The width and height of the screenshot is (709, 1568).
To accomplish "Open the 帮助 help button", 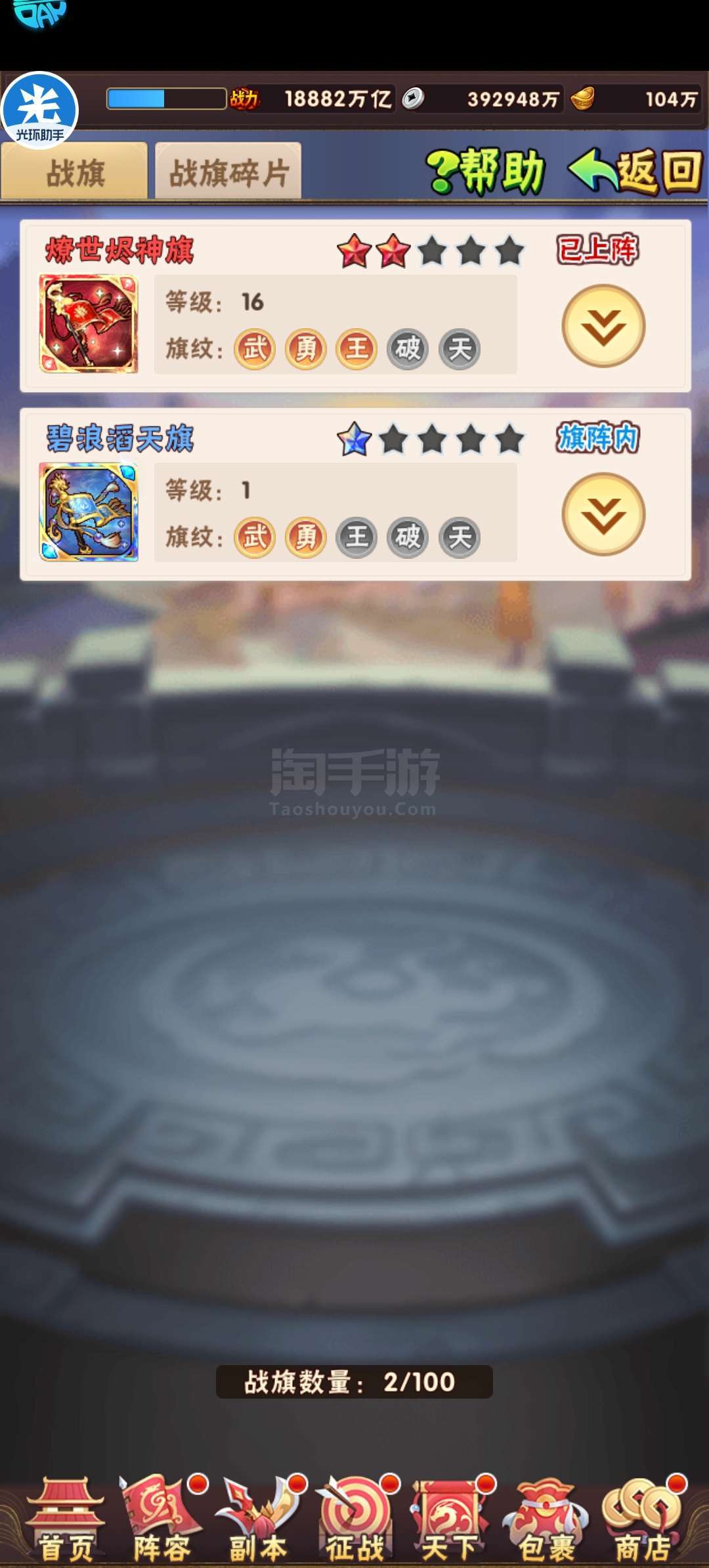I will (487, 172).
